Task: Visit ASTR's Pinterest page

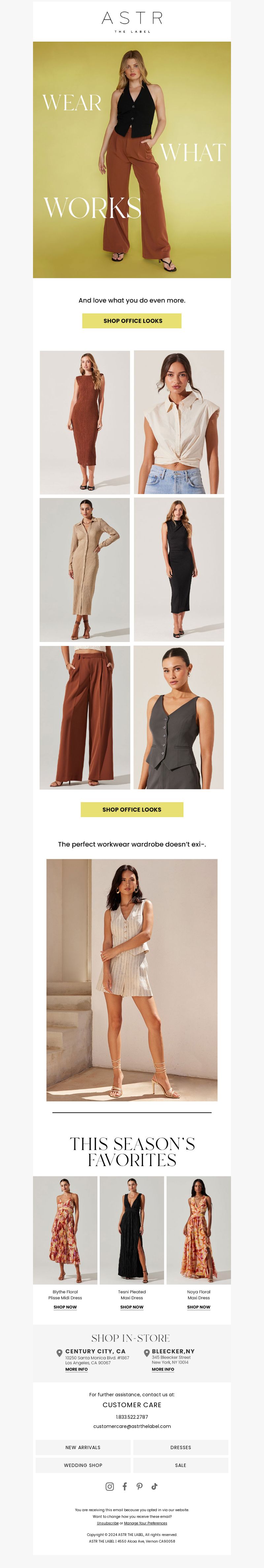Action: [x=139, y=1486]
